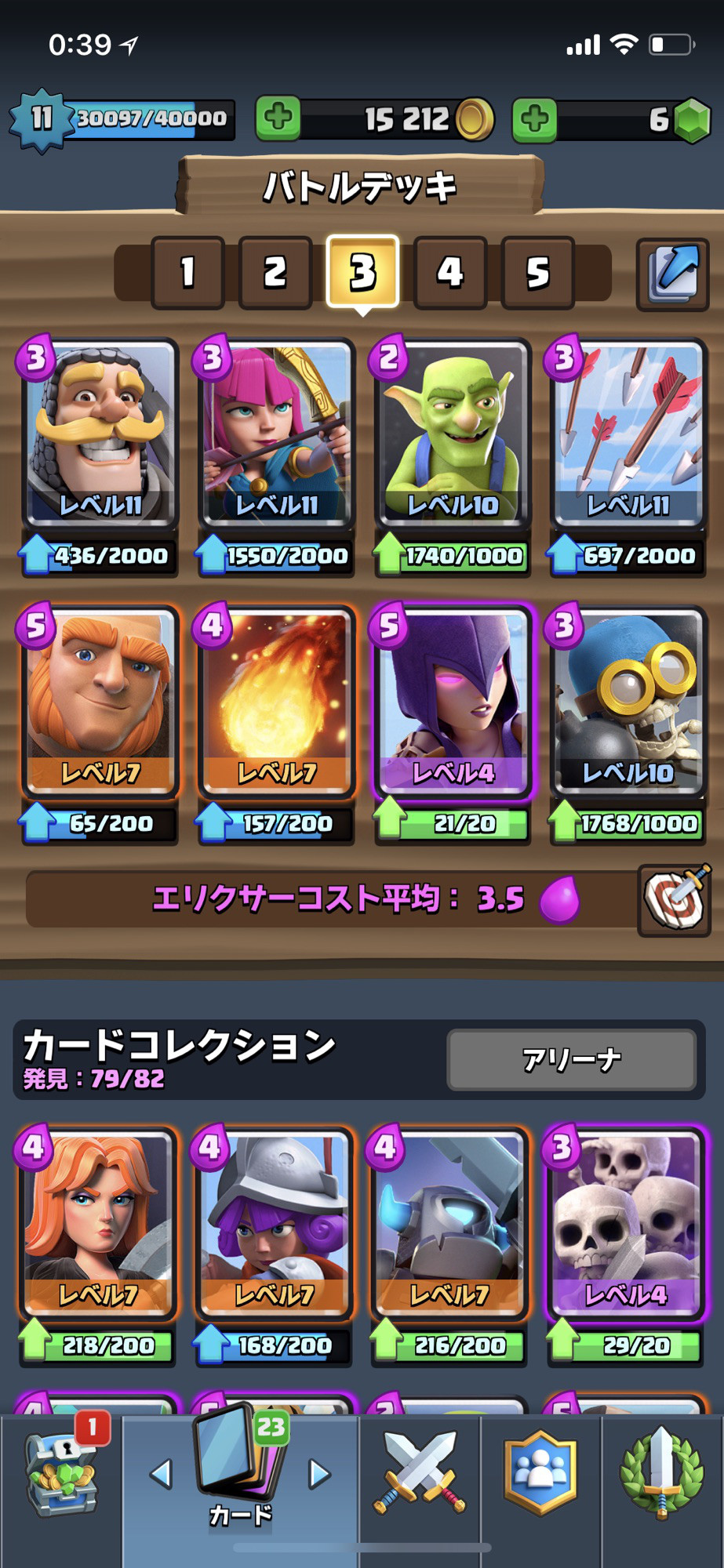Tap the green plus next to gold
Image resolution: width=724 pixels, height=1568 pixels.
point(278,118)
